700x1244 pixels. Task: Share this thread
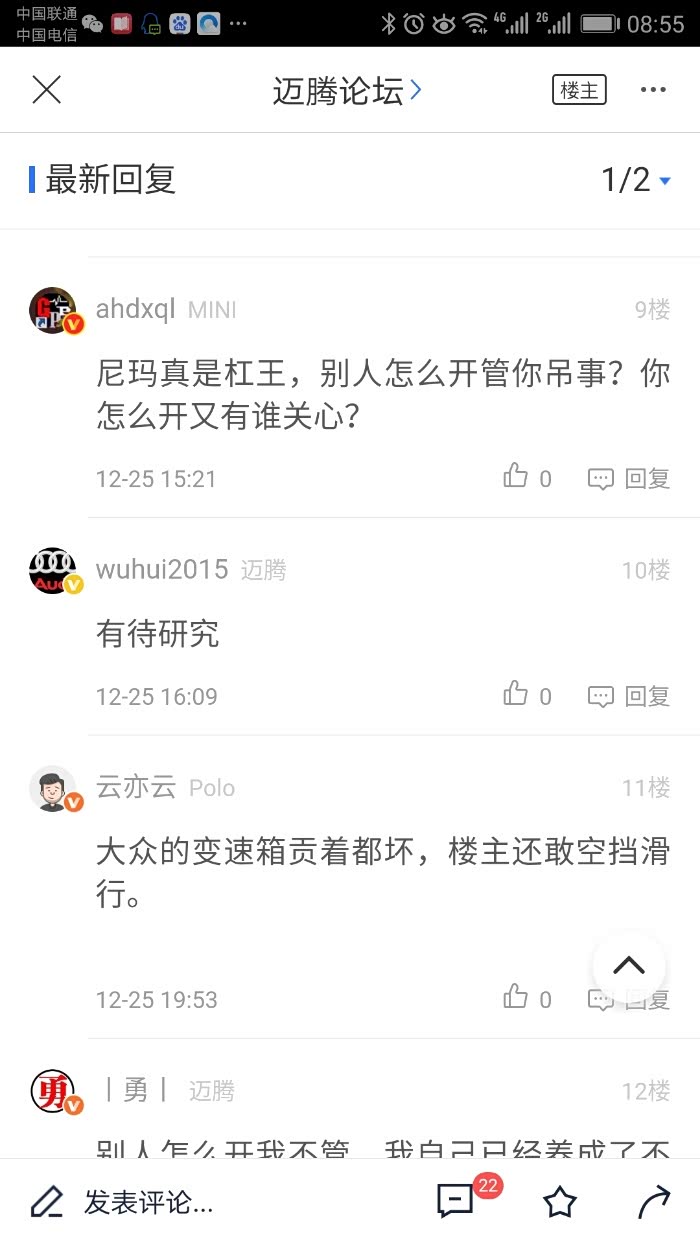click(653, 1202)
